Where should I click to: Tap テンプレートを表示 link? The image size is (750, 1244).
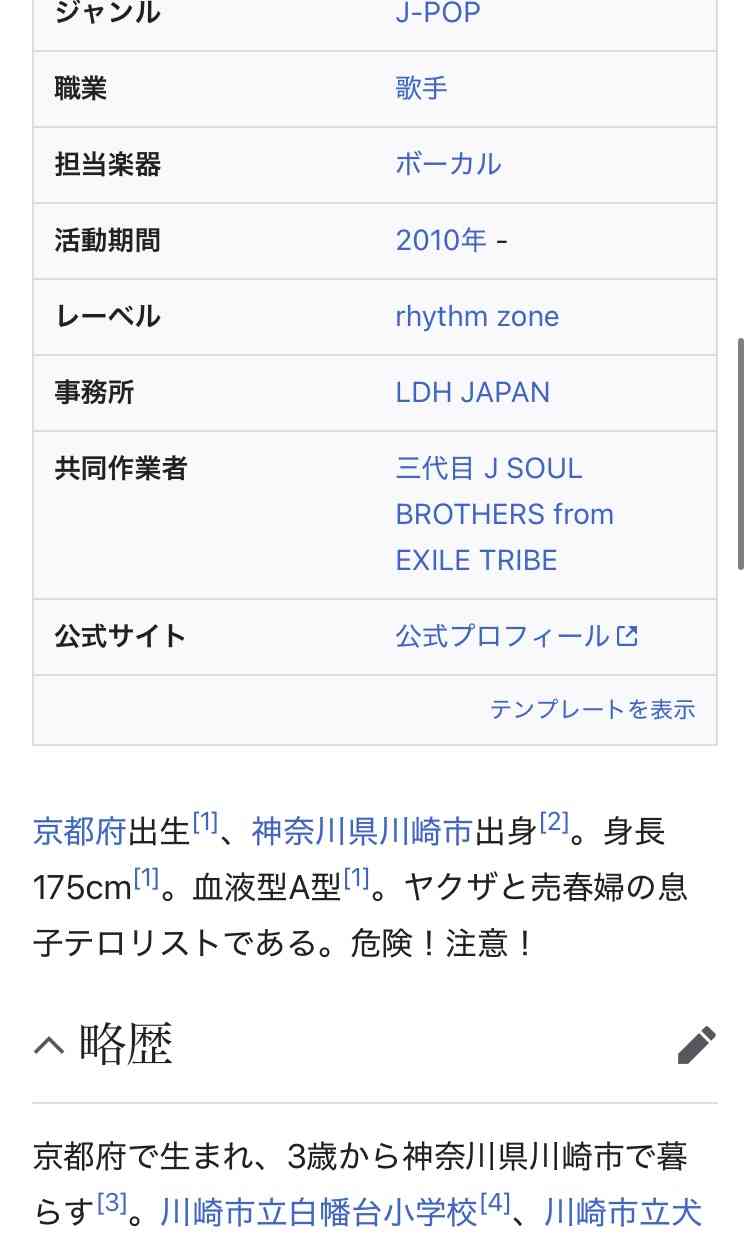[592, 710]
